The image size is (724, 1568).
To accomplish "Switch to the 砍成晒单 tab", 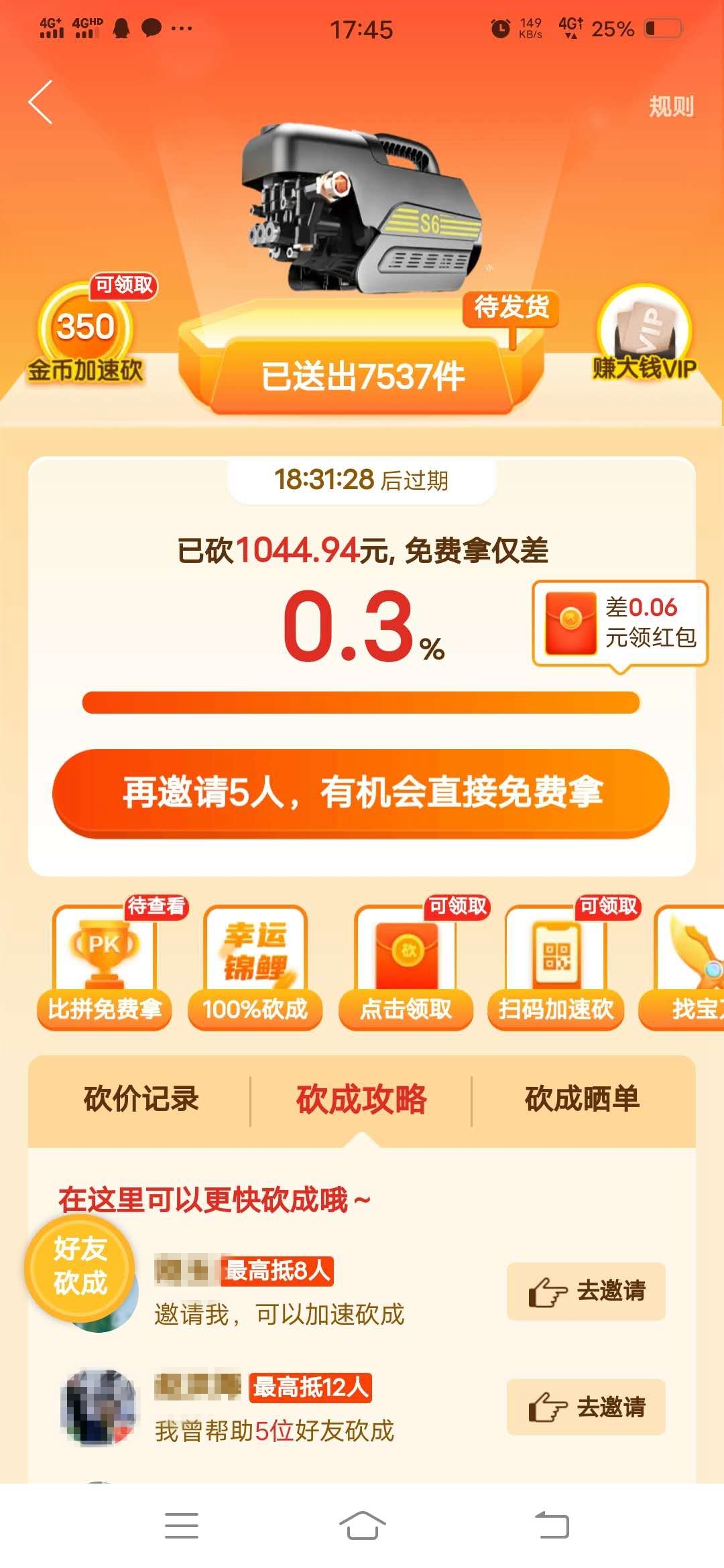I will (582, 1100).
